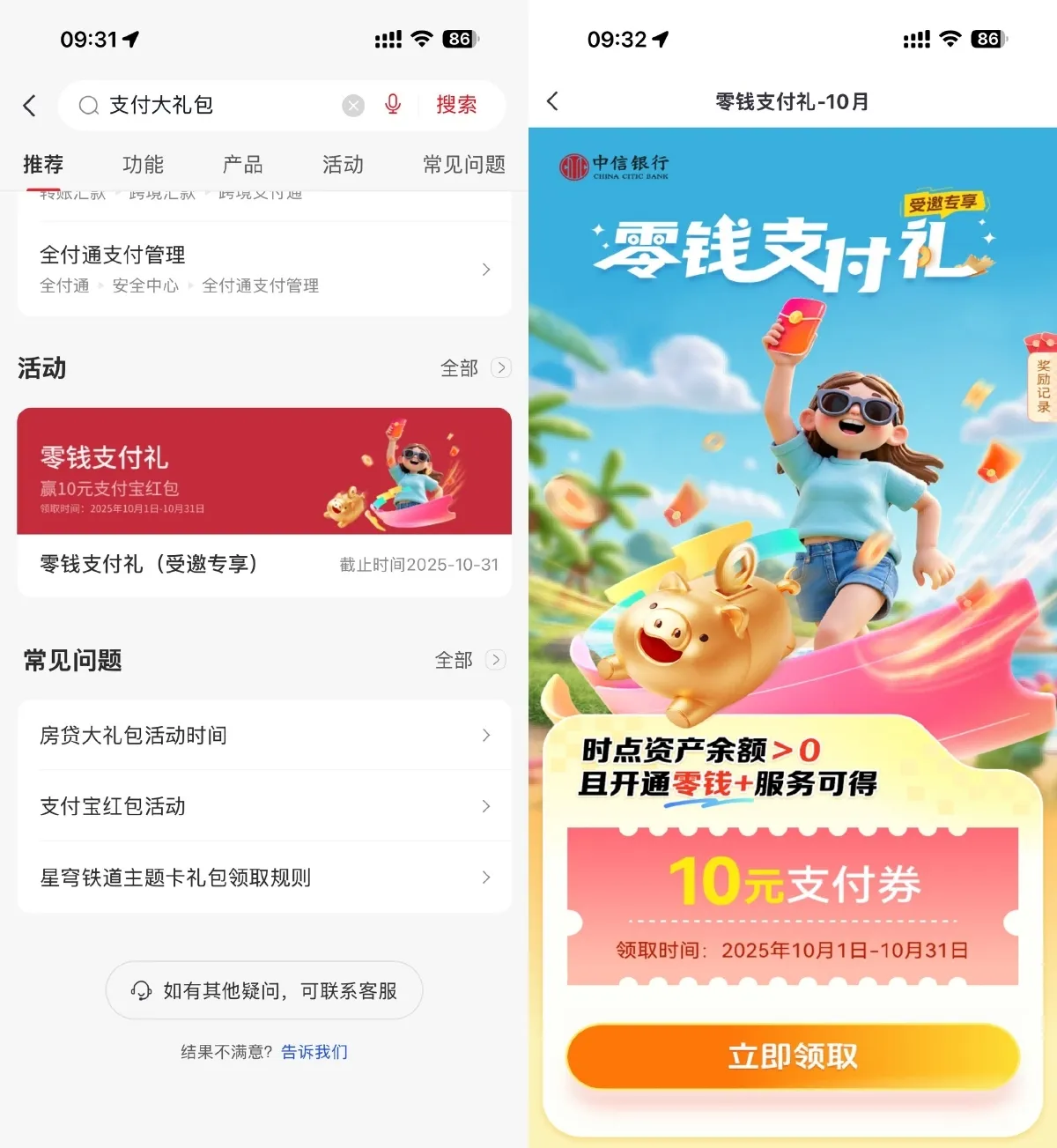This screenshot has height=1148, width=1057.
Task: Switch to the 功能 tab
Action: (143, 165)
